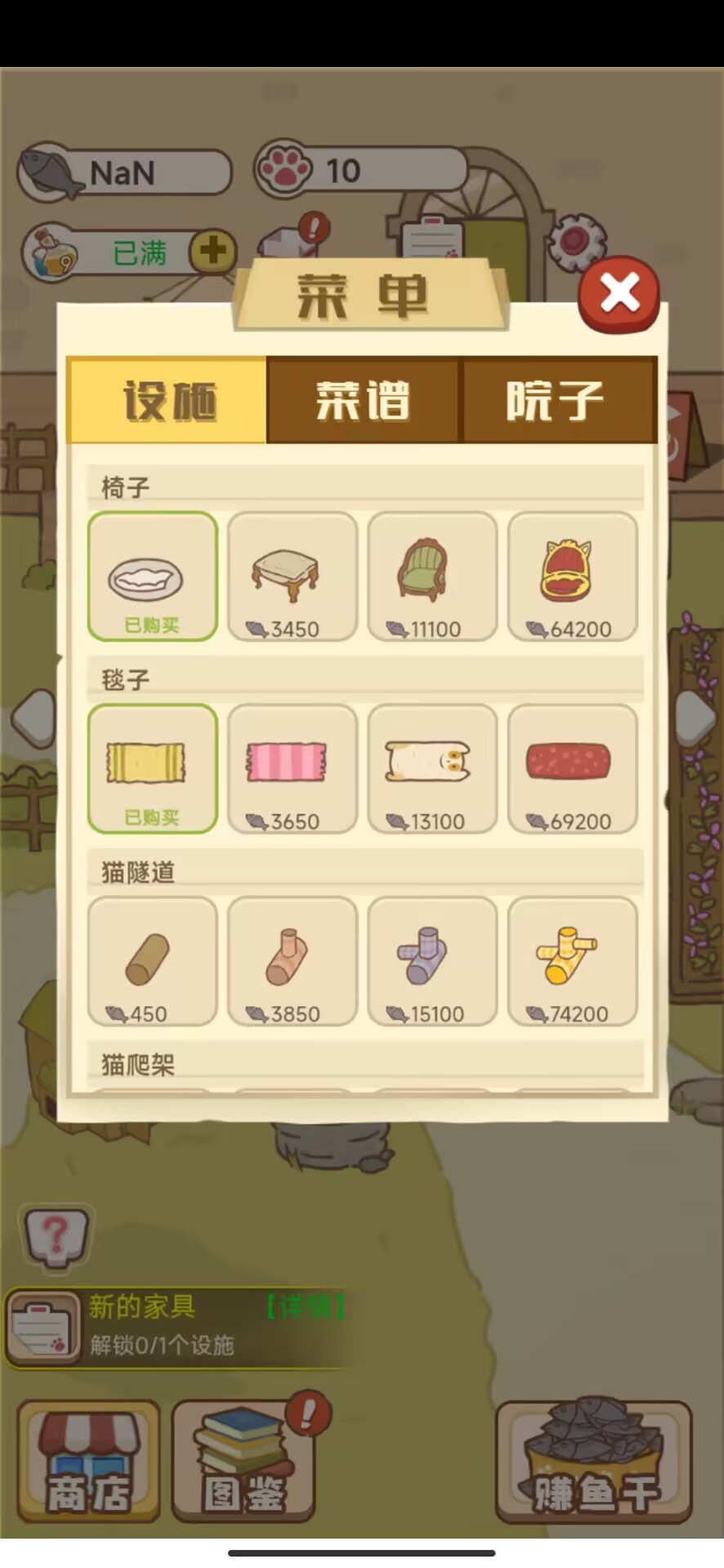Click the fish counter showing NaN

point(123,171)
